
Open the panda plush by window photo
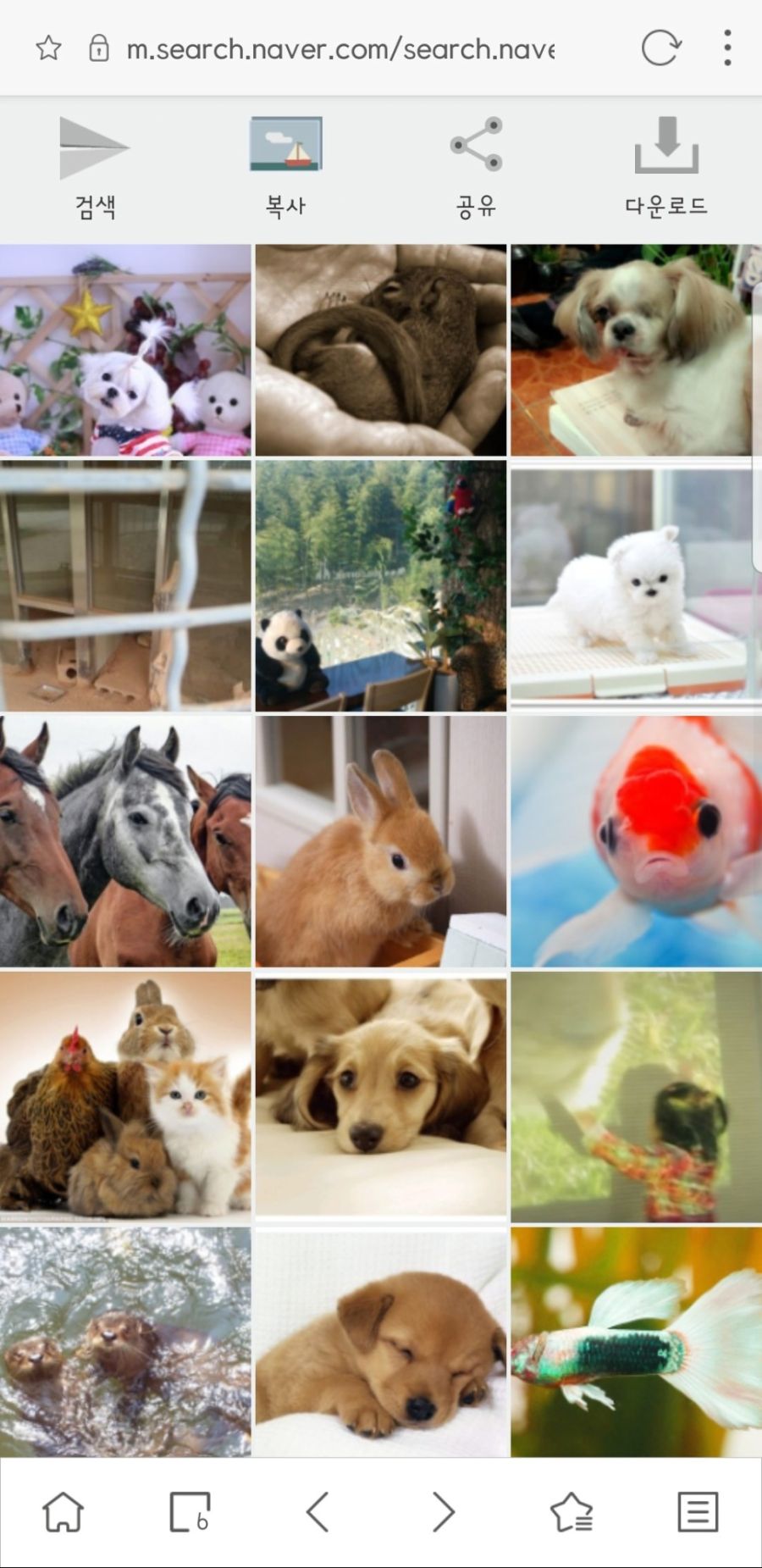381,585
